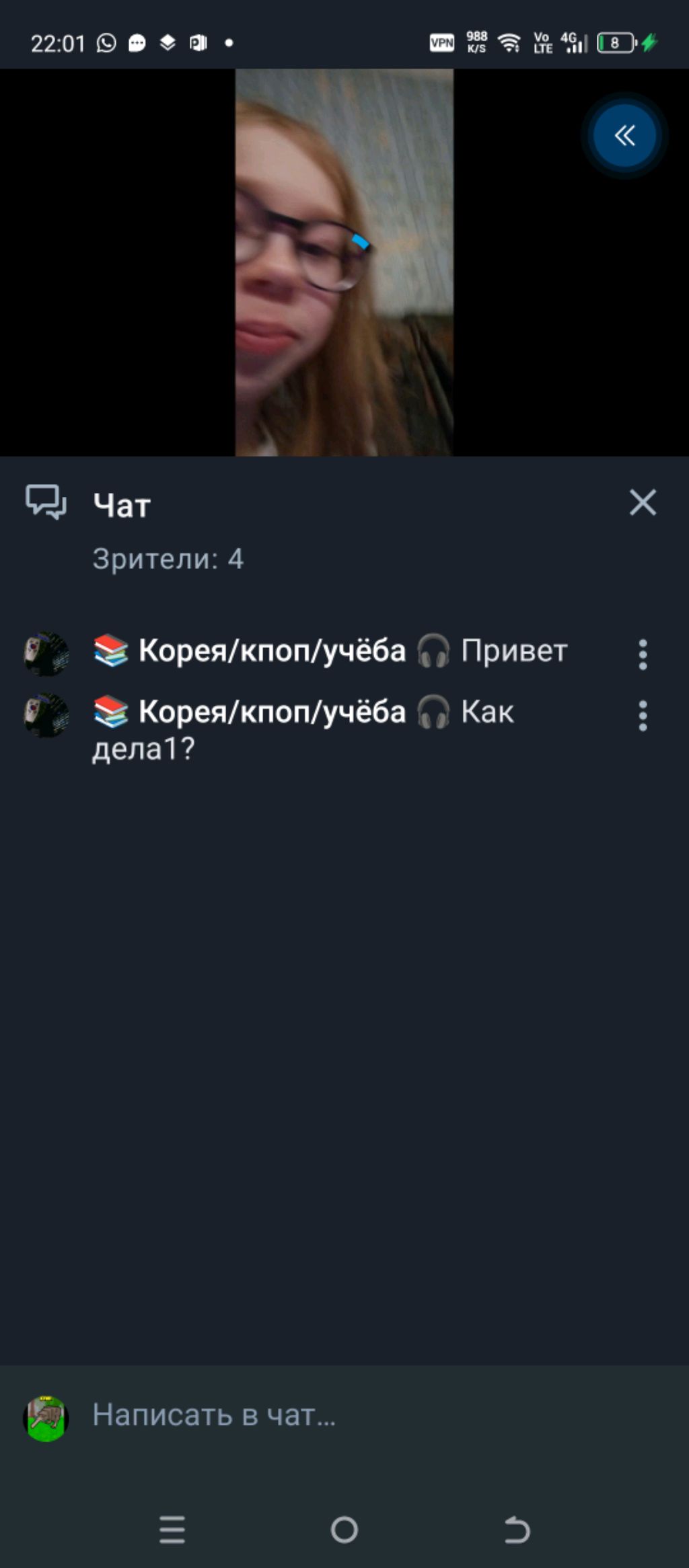Image resolution: width=689 pixels, height=1568 pixels.
Task: Tap the double-arrow collapse button on video
Action: [624, 136]
